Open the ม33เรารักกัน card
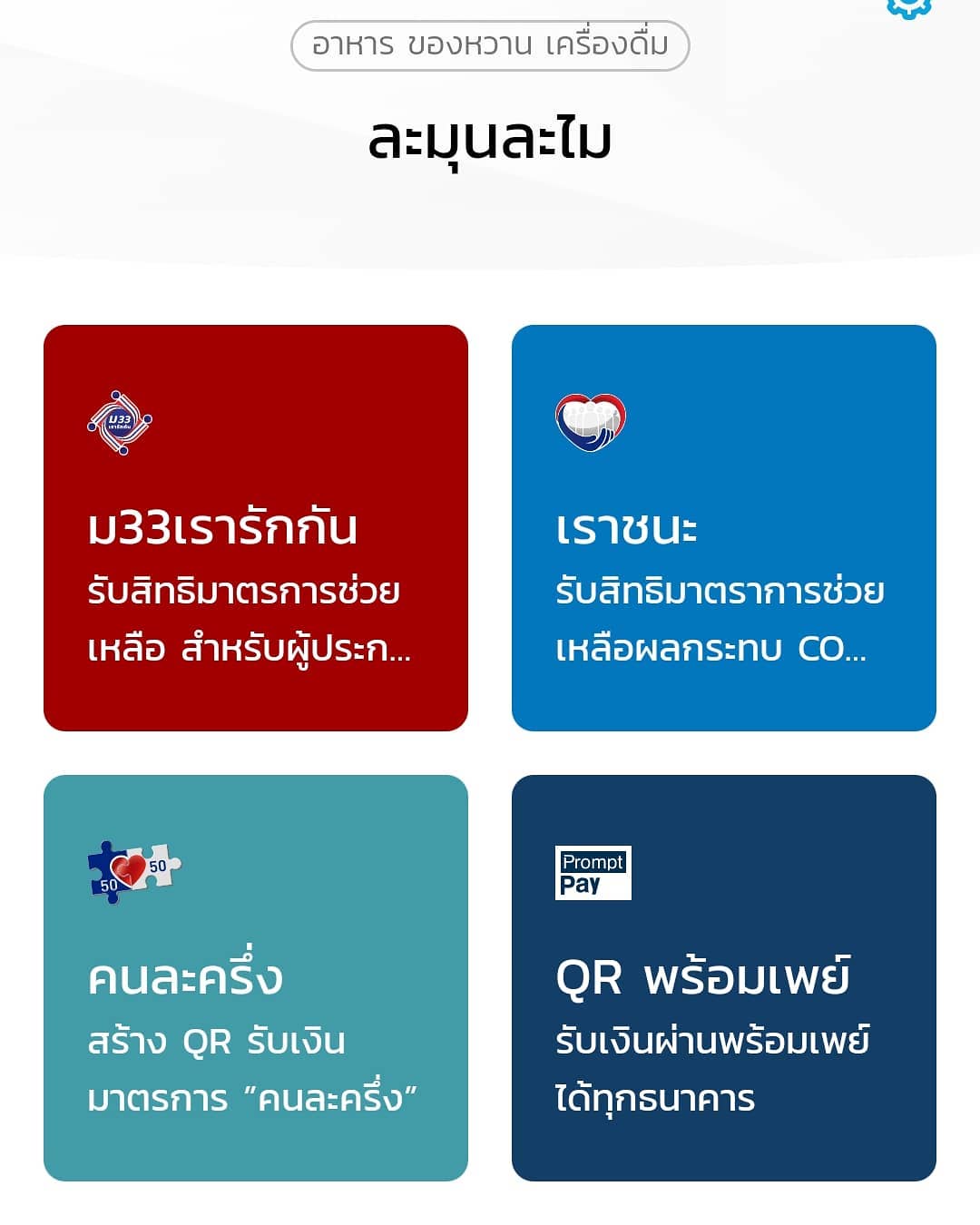The width and height of the screenshot is (980, 1225). (x=256, y=528)
